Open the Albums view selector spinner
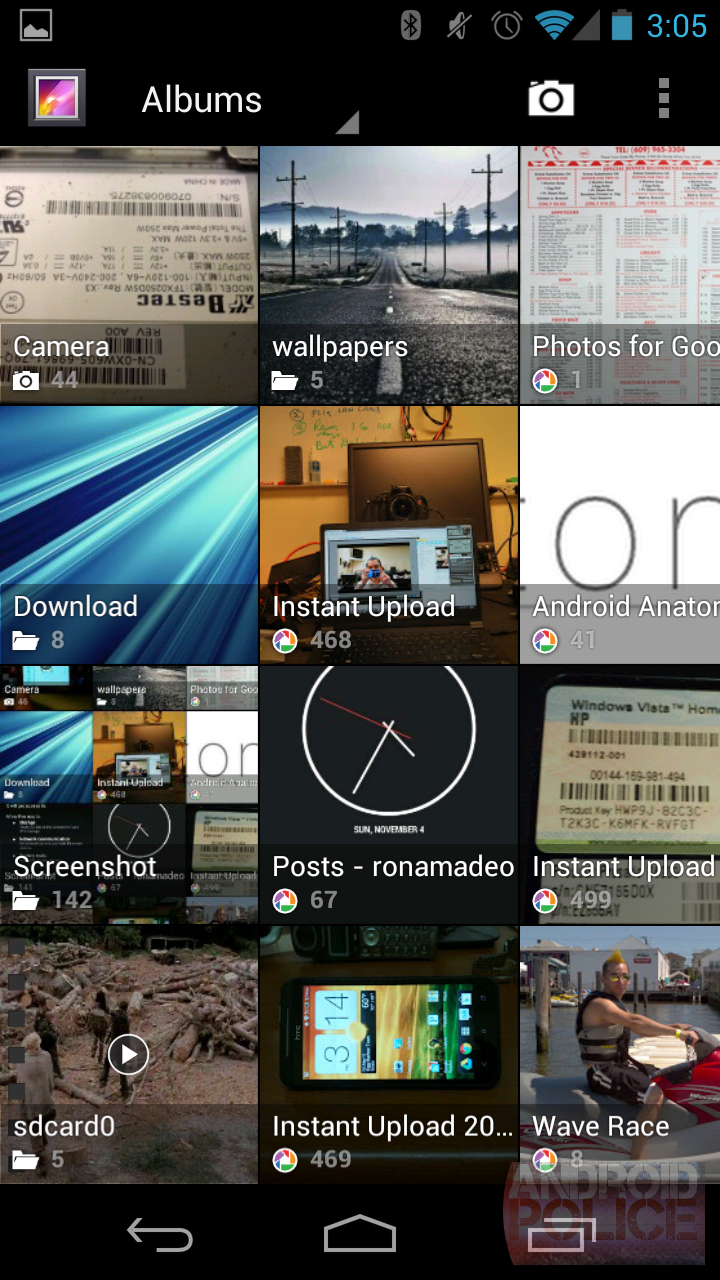The image size is (720, 1280). [x=347, y=120]
